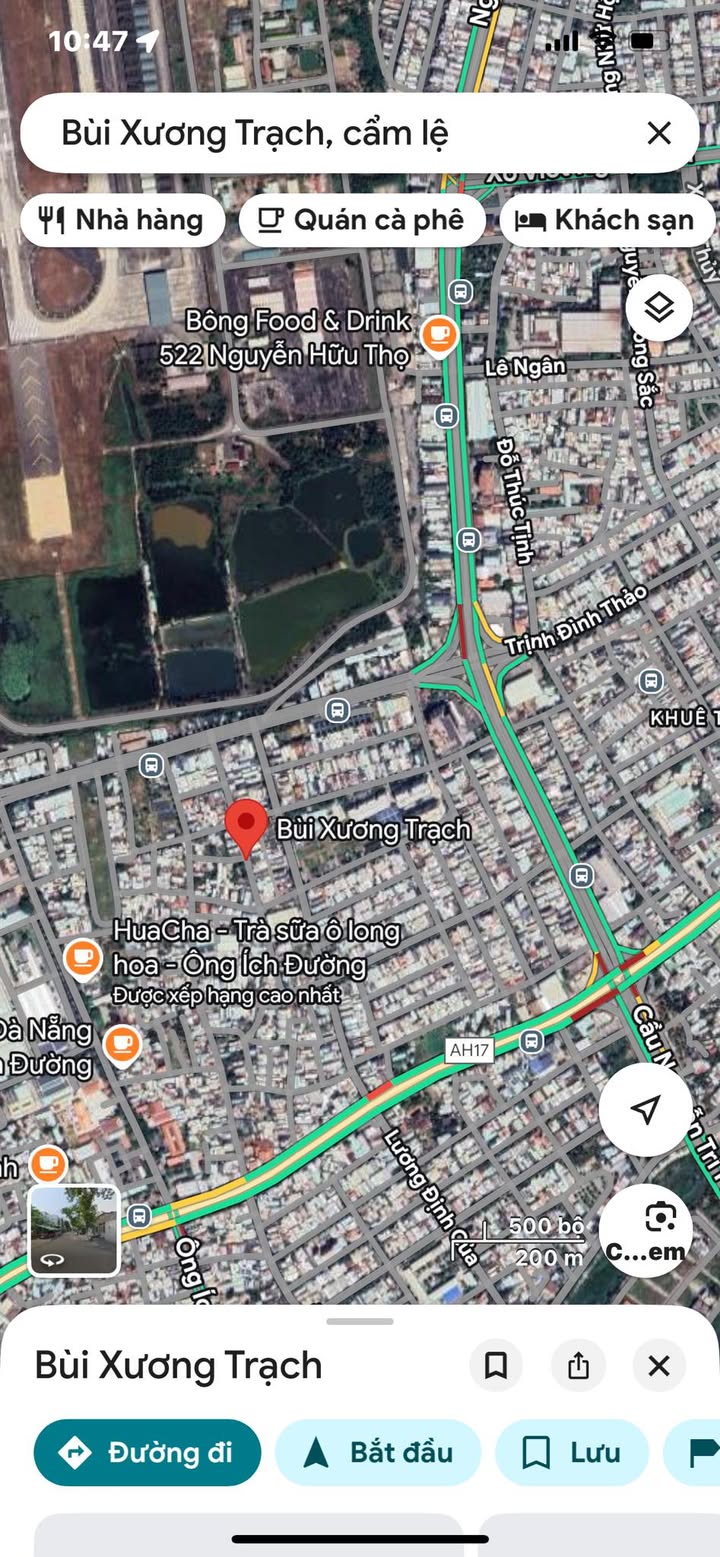Screen dimensions: 720x1557
Task: Show Khách sạn nearby
Action: (608, 220)
